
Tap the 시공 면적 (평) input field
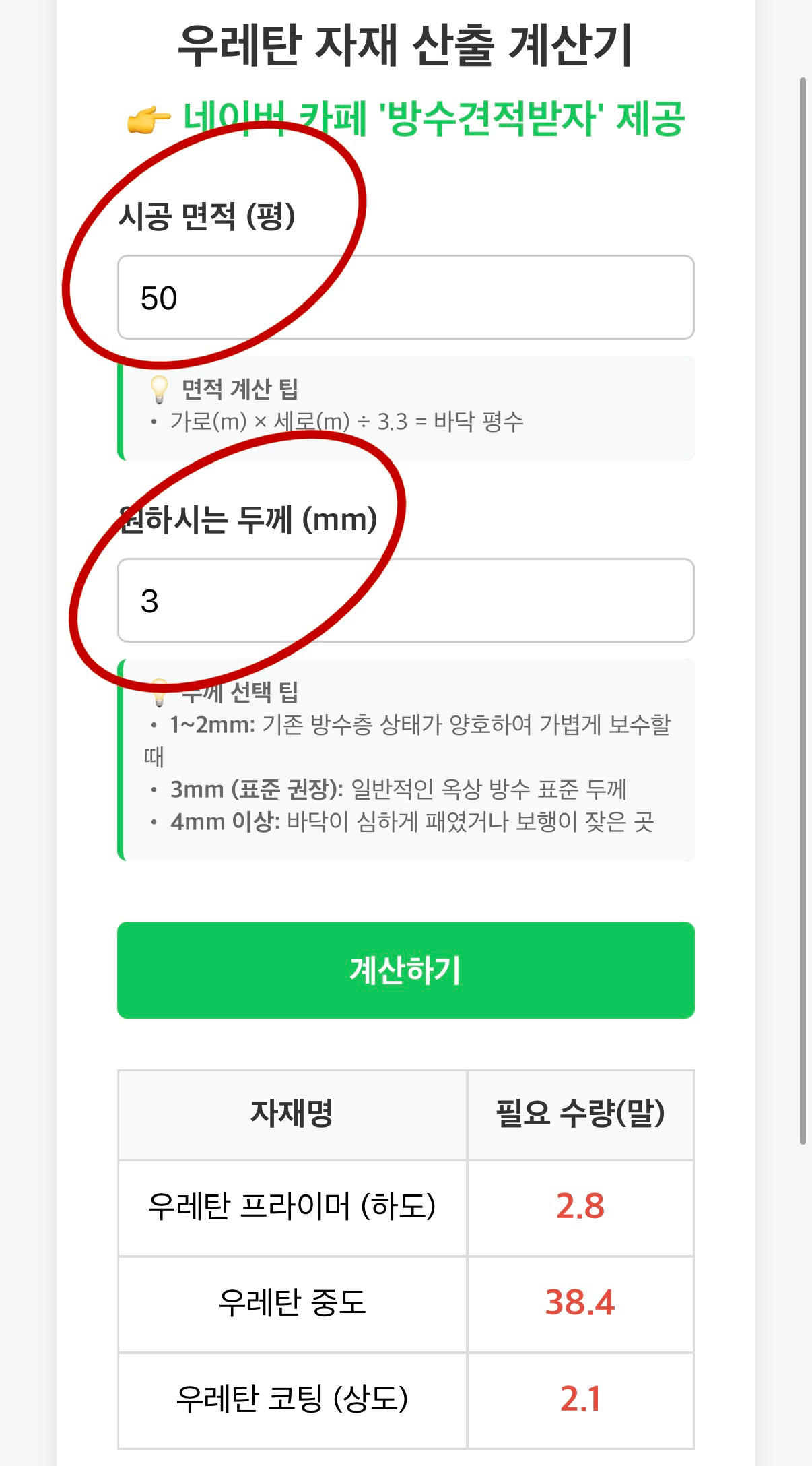click(405, 297)
